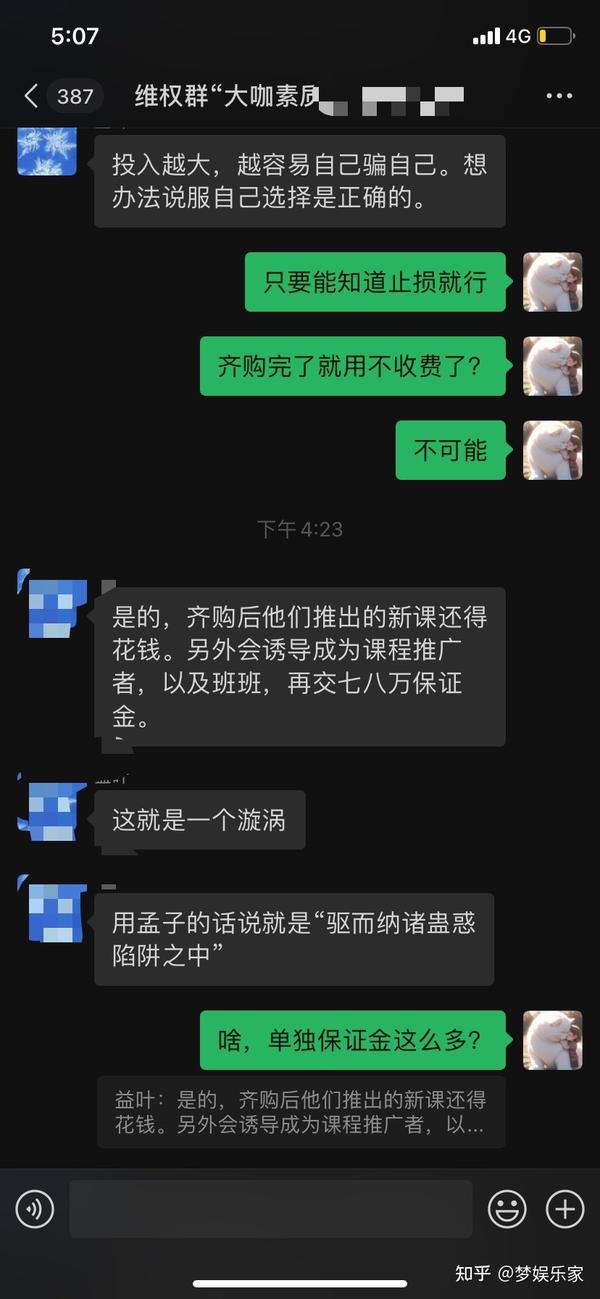The width and height of the screenshot is (600, 1299).
Task: Go back to the chat list
Action: pyautogui.click(x=32, y=96)
